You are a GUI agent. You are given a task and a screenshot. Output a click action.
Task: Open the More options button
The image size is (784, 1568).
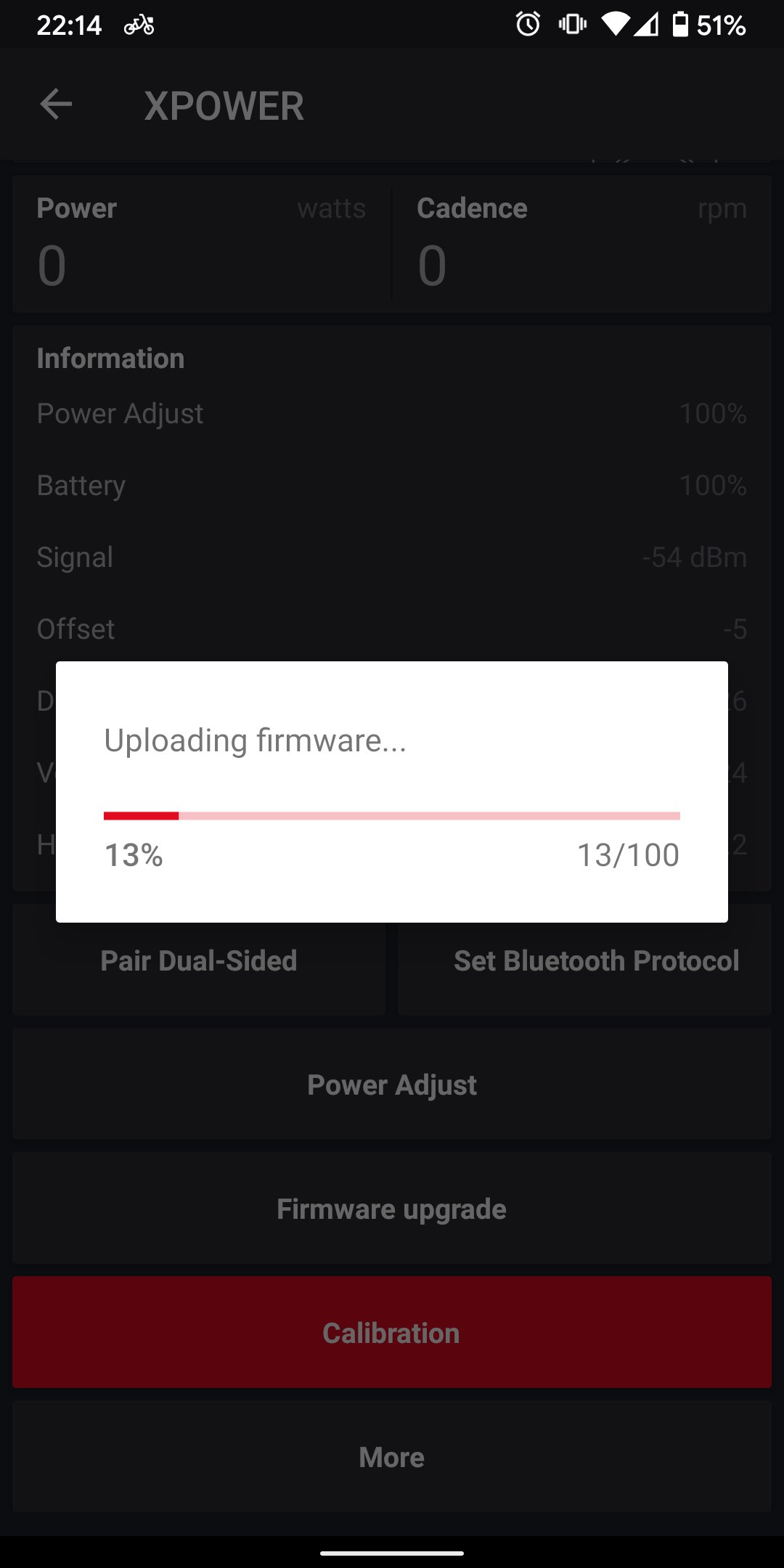(x=392, y=1457)
